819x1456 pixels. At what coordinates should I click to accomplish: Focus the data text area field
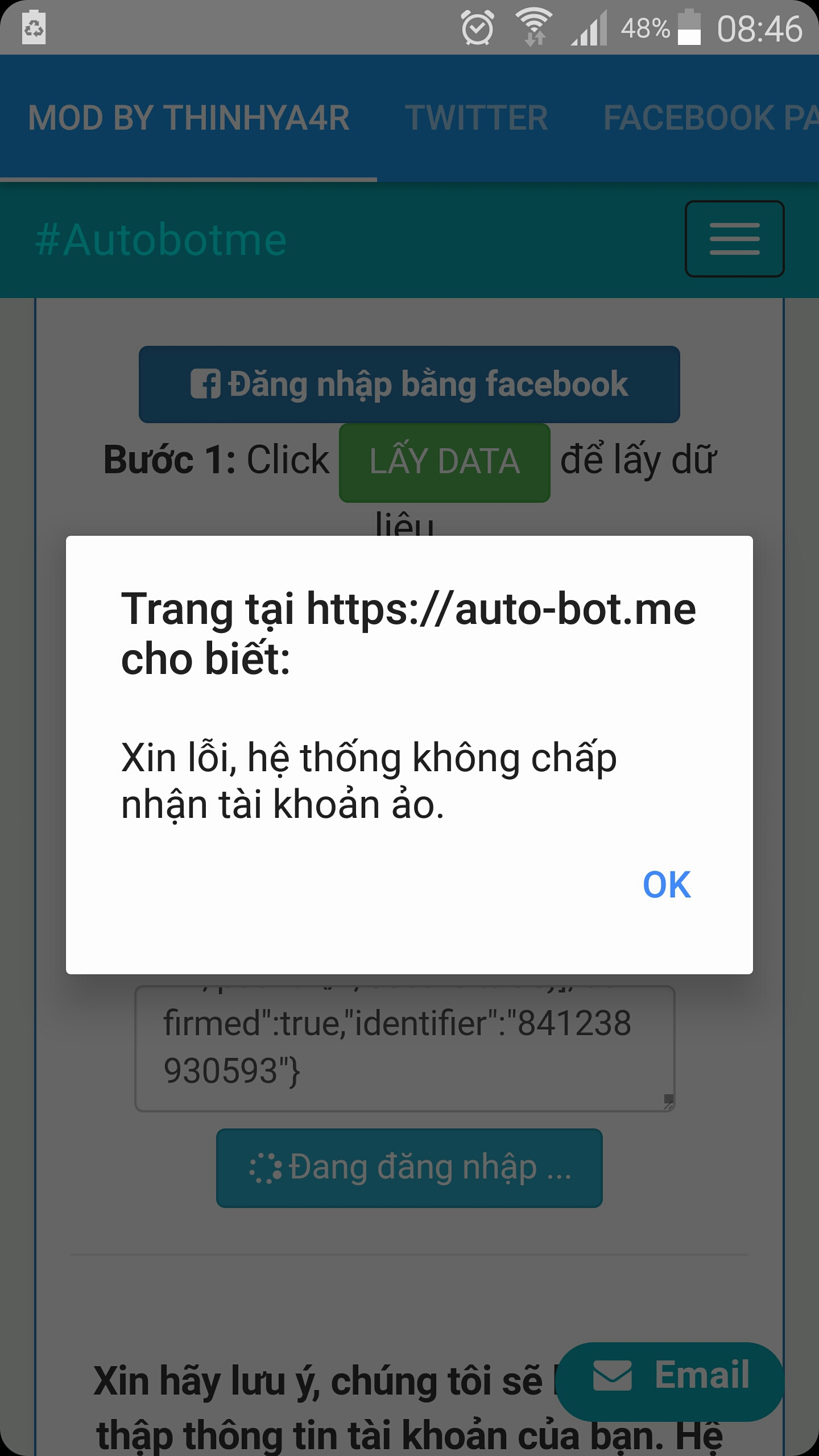404,1048
